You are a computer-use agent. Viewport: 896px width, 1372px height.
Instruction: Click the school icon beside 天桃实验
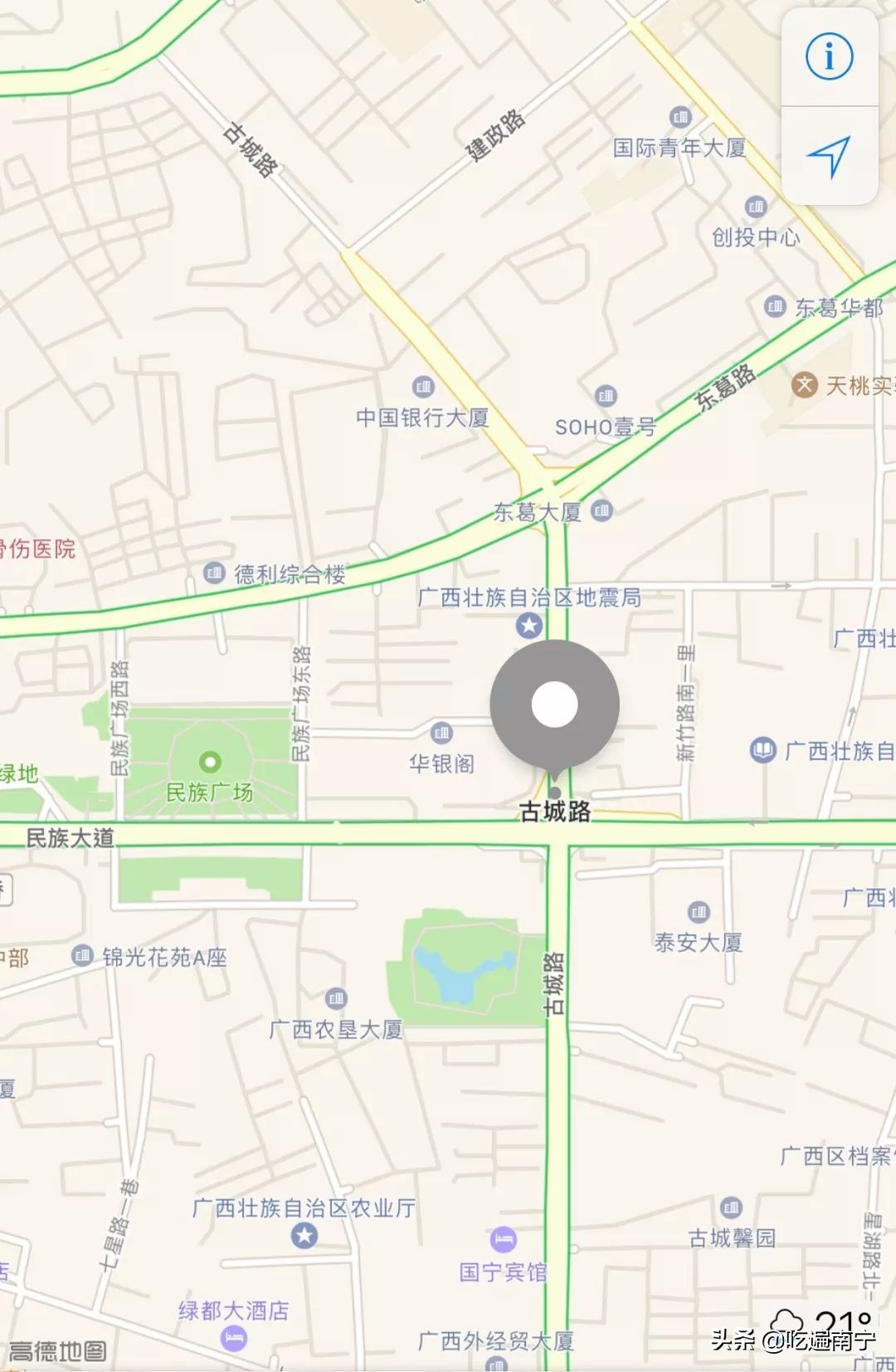802,385
